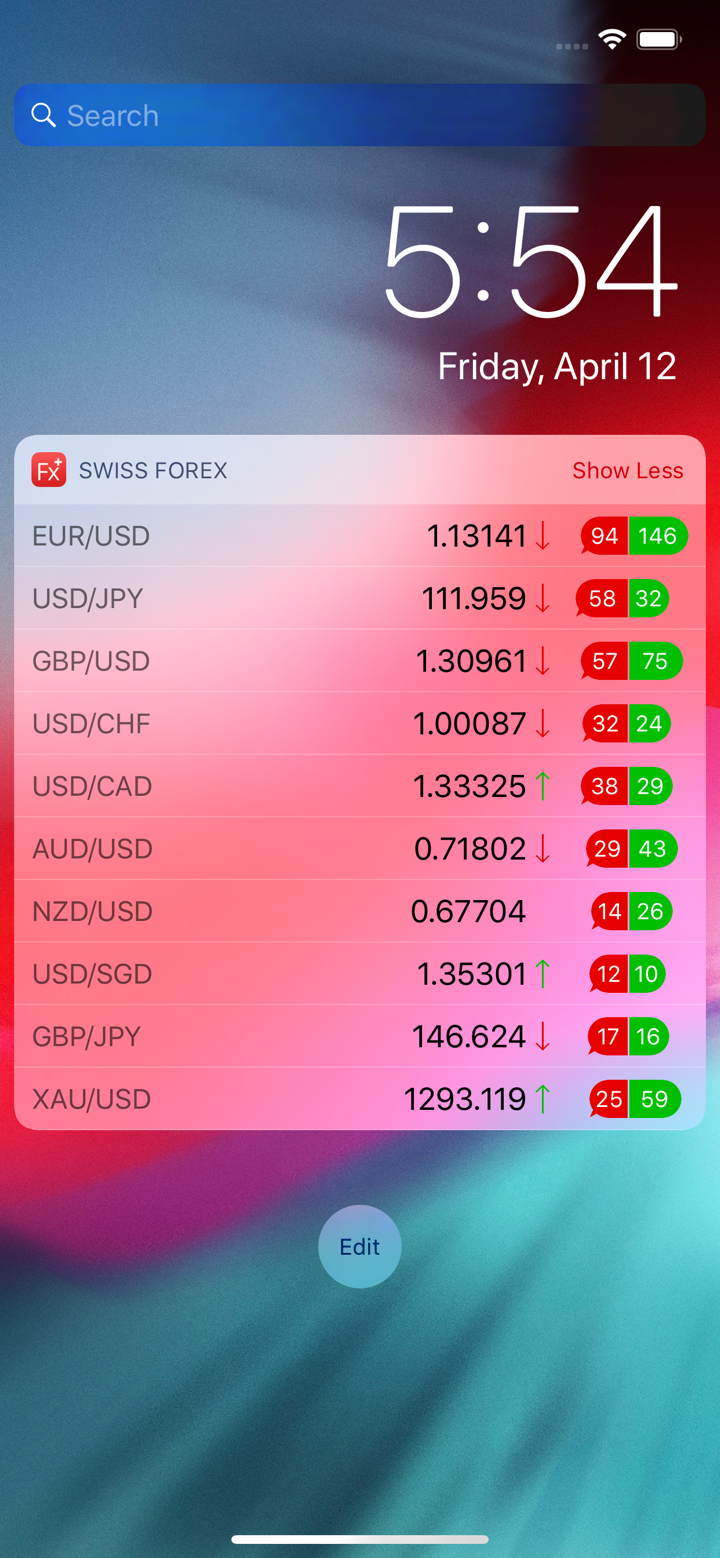This screenshot has height=1558, width=720.
Task: Open the NZD/USD rate row
Action: pos(360,911)
